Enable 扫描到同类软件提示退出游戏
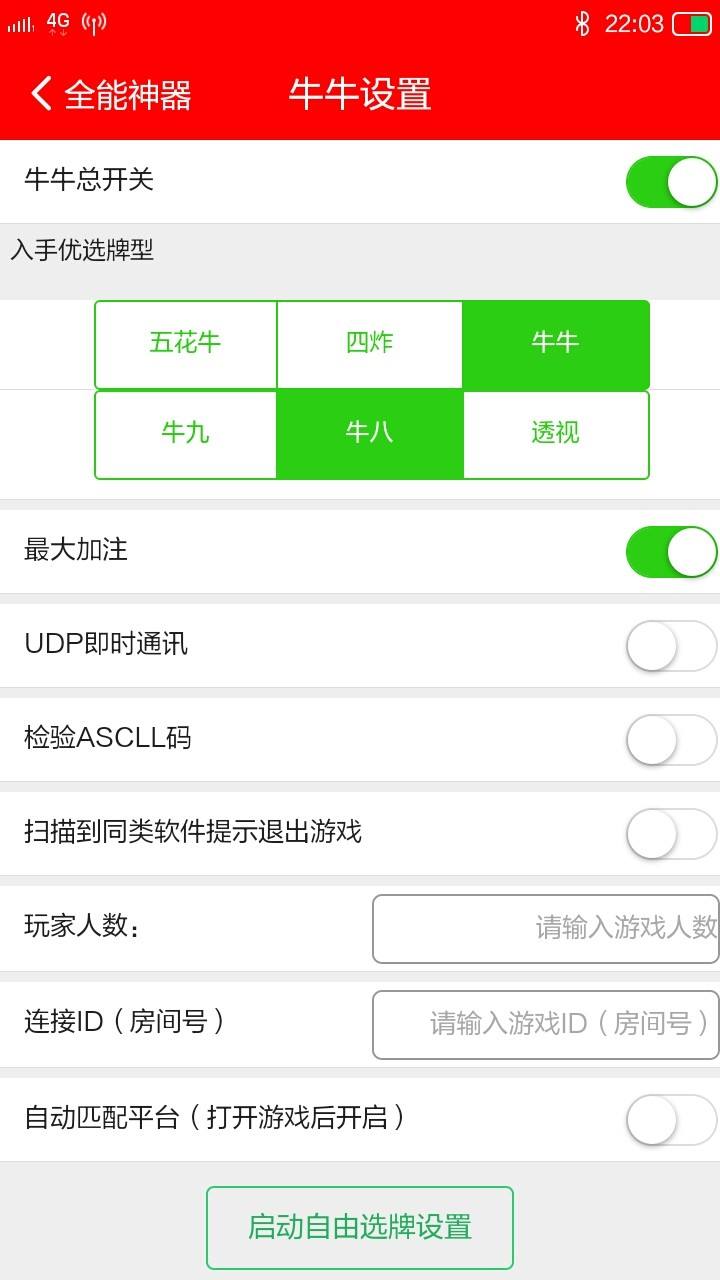Screen dimensions: 720x1280 pos(671,834)
